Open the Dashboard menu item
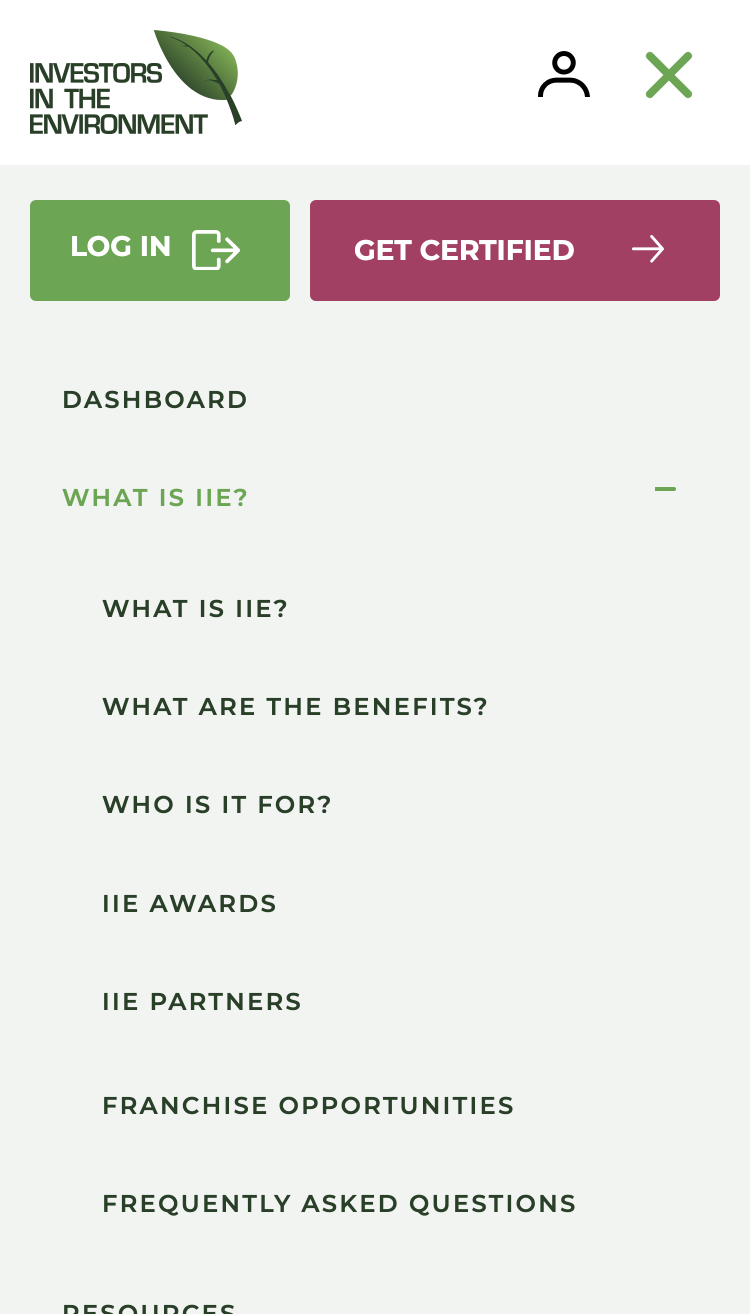The image size is (750, 1314). click(x=155, y=400)
